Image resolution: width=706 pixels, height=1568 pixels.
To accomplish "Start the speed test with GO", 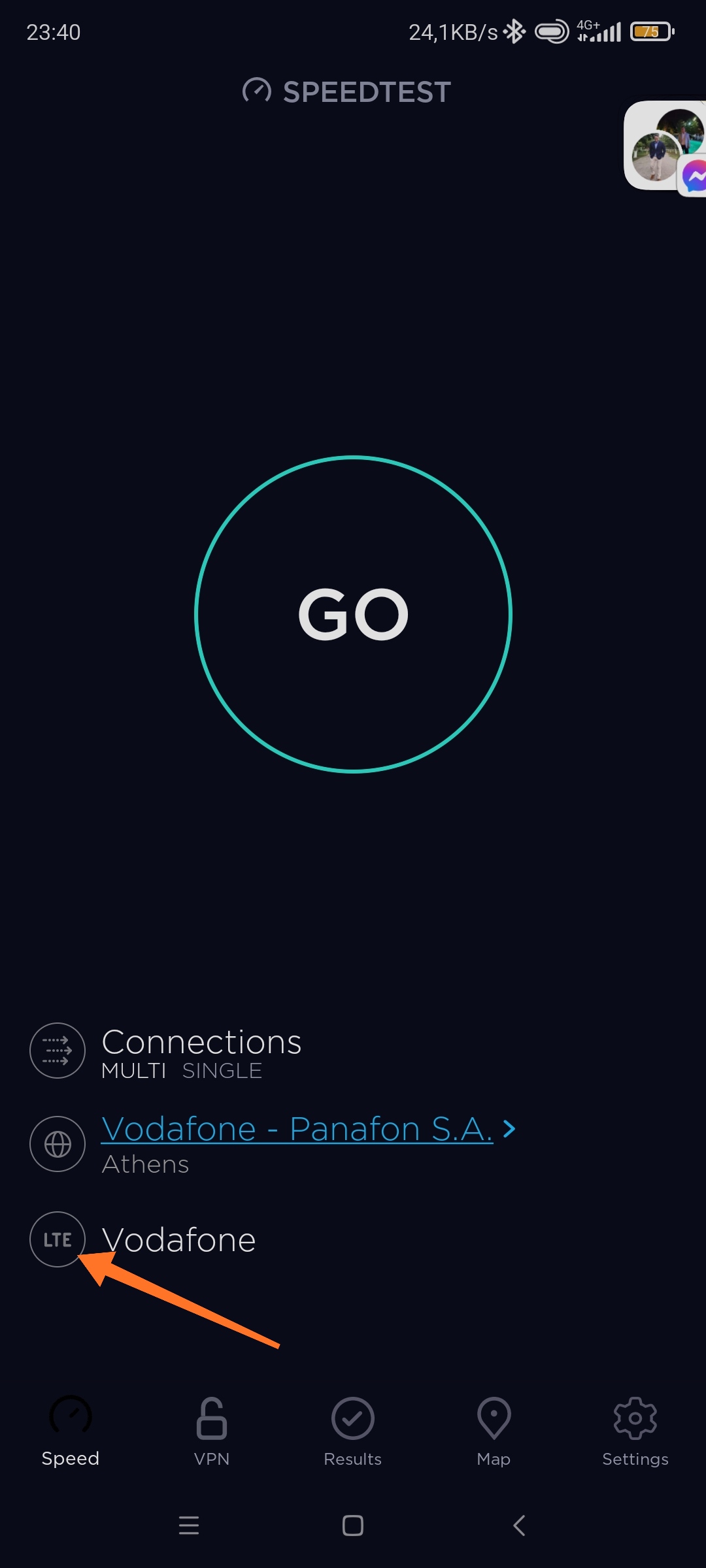I will (353, 614).
